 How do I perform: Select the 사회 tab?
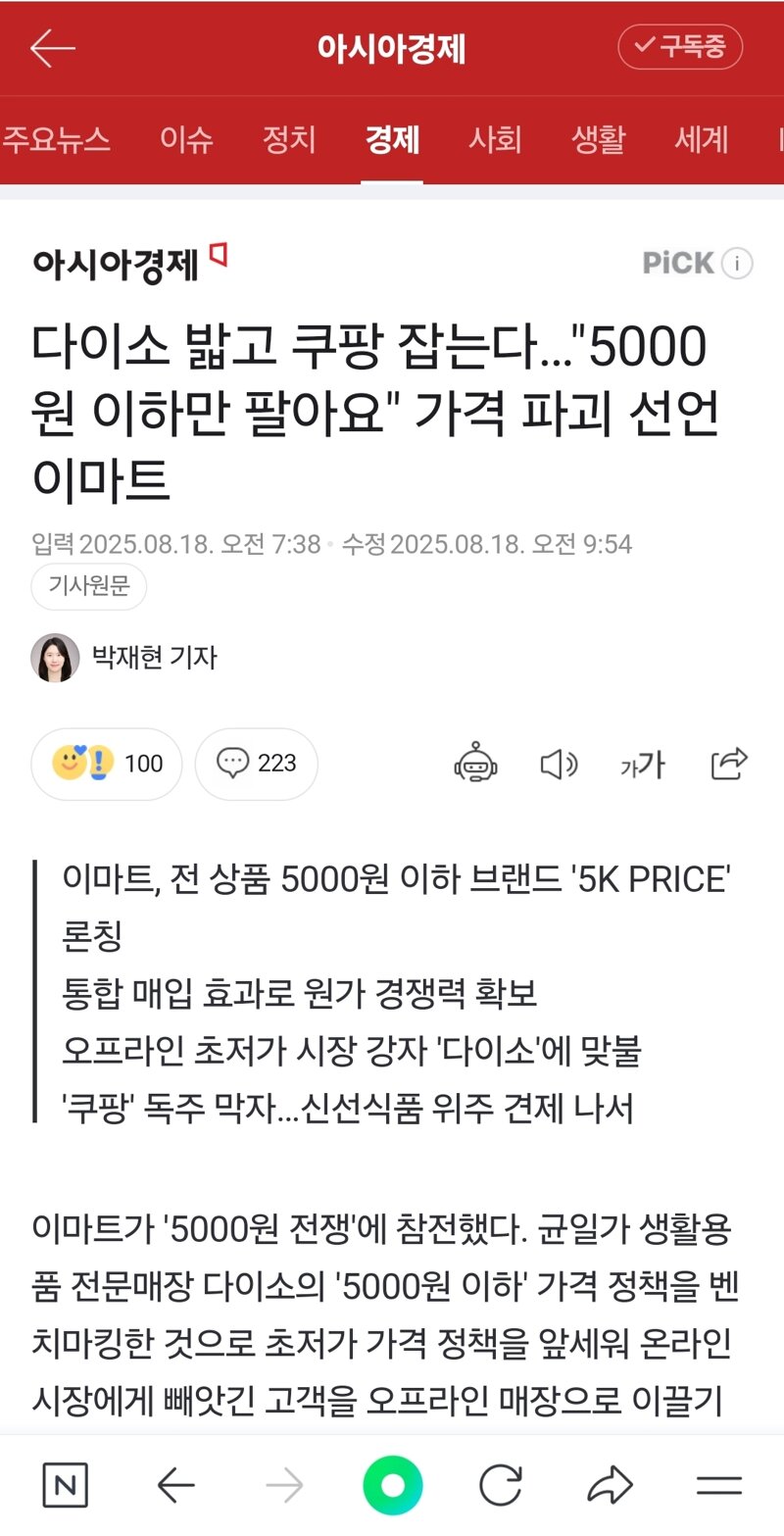coord(495,139)
